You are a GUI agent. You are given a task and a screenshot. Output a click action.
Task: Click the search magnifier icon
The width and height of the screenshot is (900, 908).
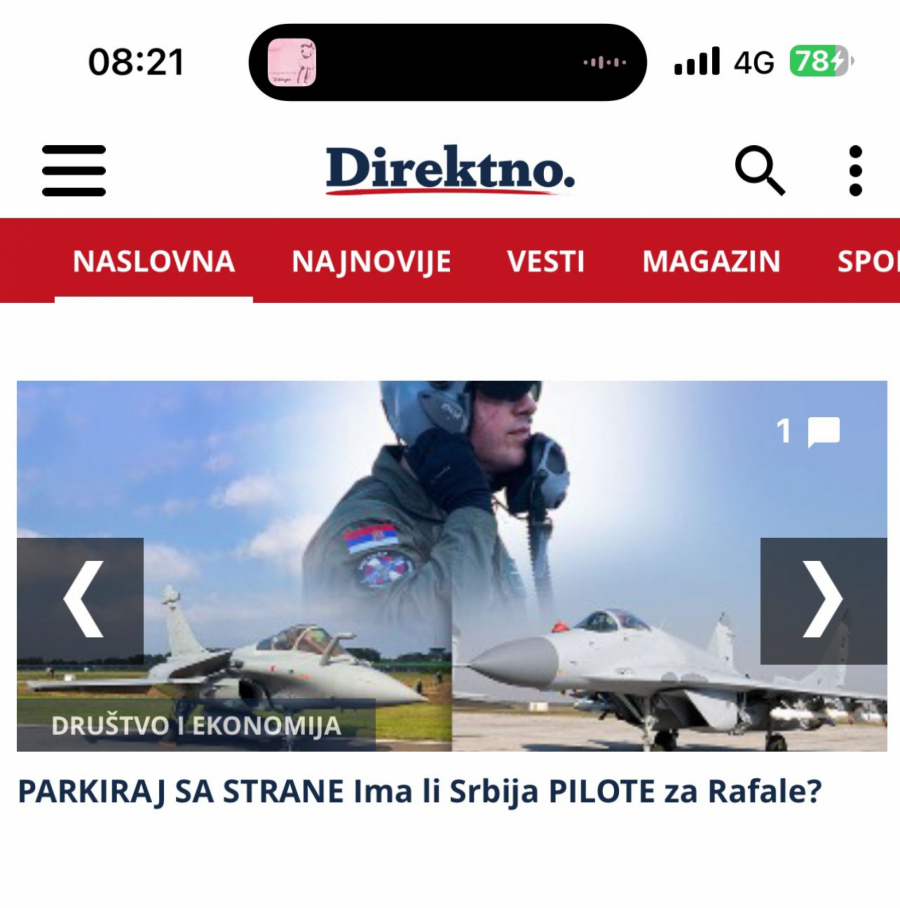coord(761,170)
